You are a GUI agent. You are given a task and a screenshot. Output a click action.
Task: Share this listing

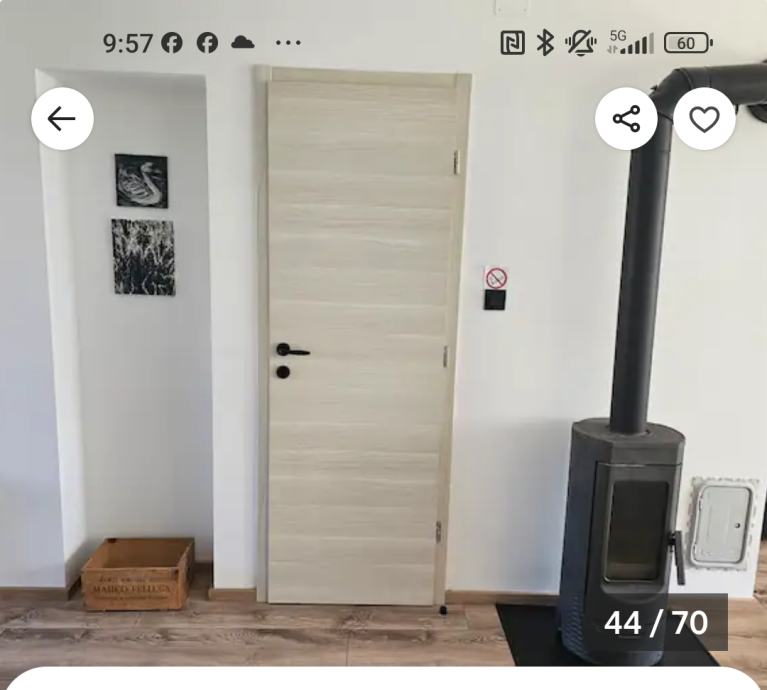626,119
